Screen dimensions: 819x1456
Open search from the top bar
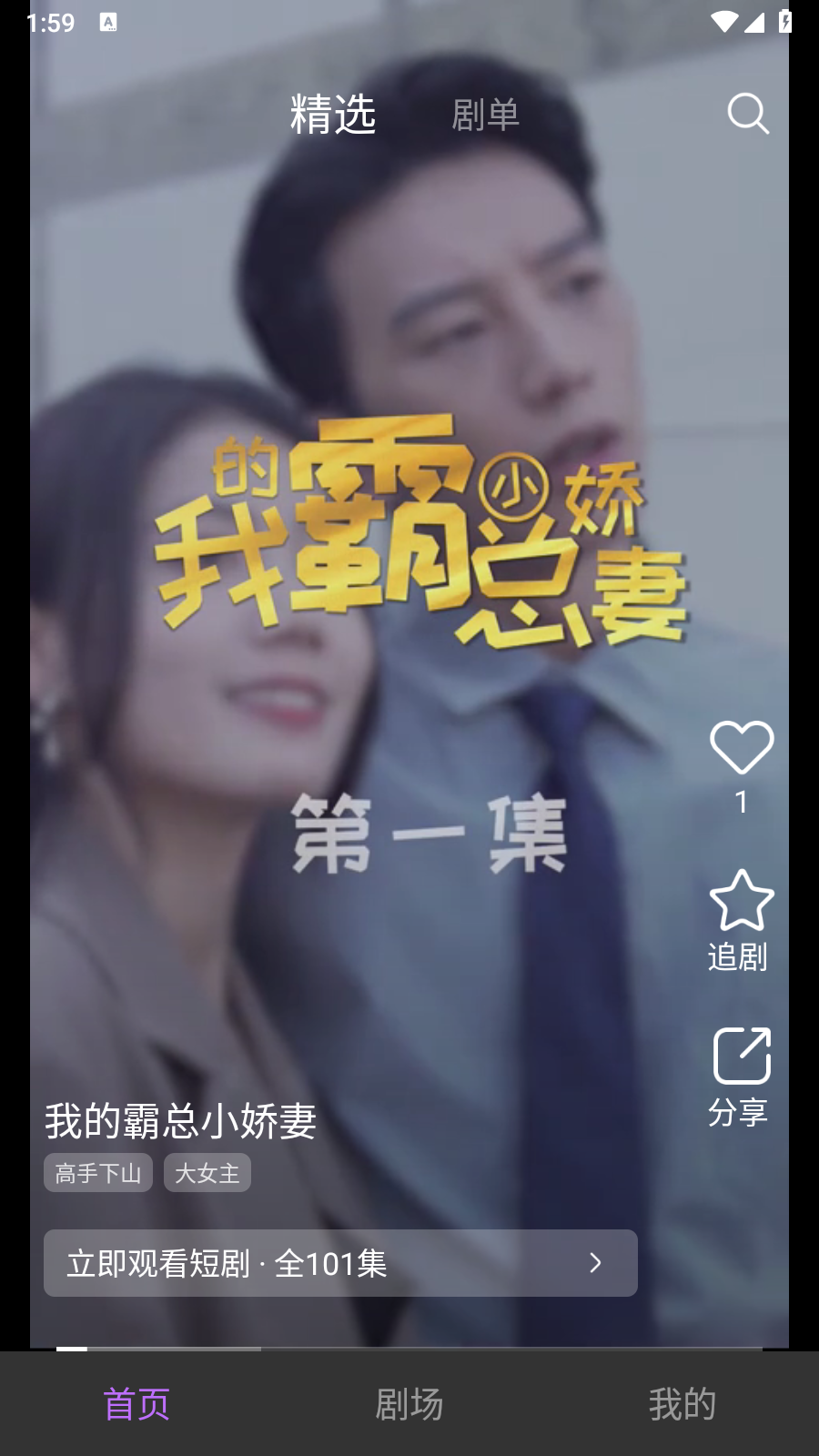[748, 113]
